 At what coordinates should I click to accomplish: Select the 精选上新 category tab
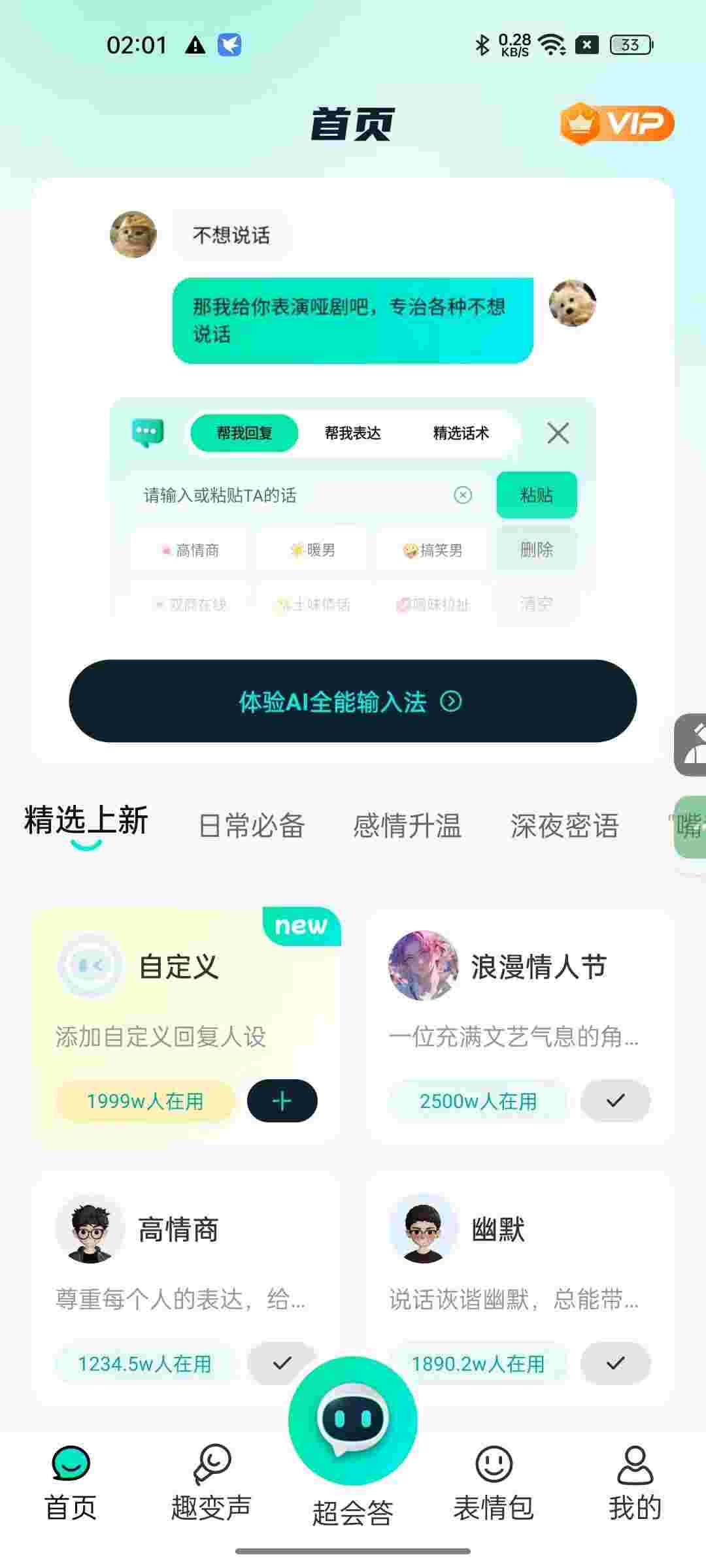[x=86, y=821]
